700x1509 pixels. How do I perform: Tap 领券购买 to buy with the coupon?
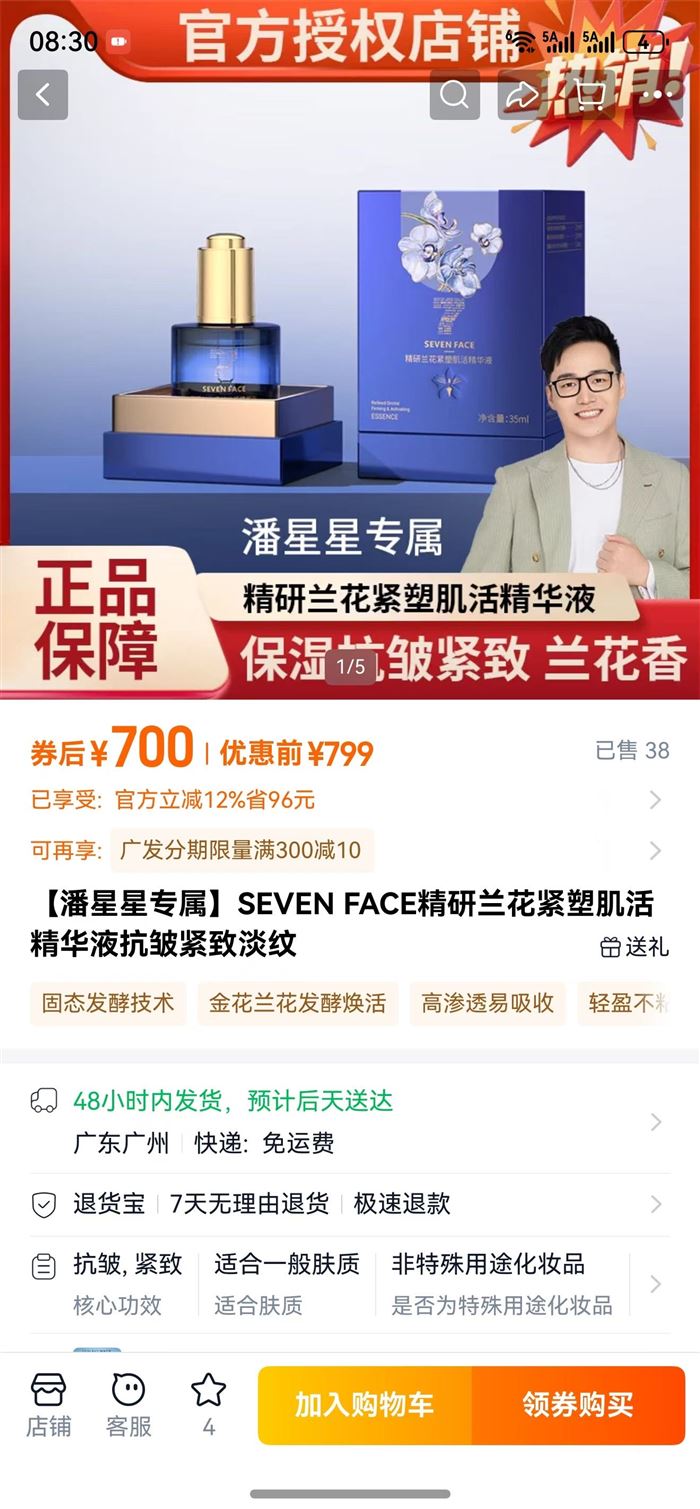click(x=578, y=1405)
